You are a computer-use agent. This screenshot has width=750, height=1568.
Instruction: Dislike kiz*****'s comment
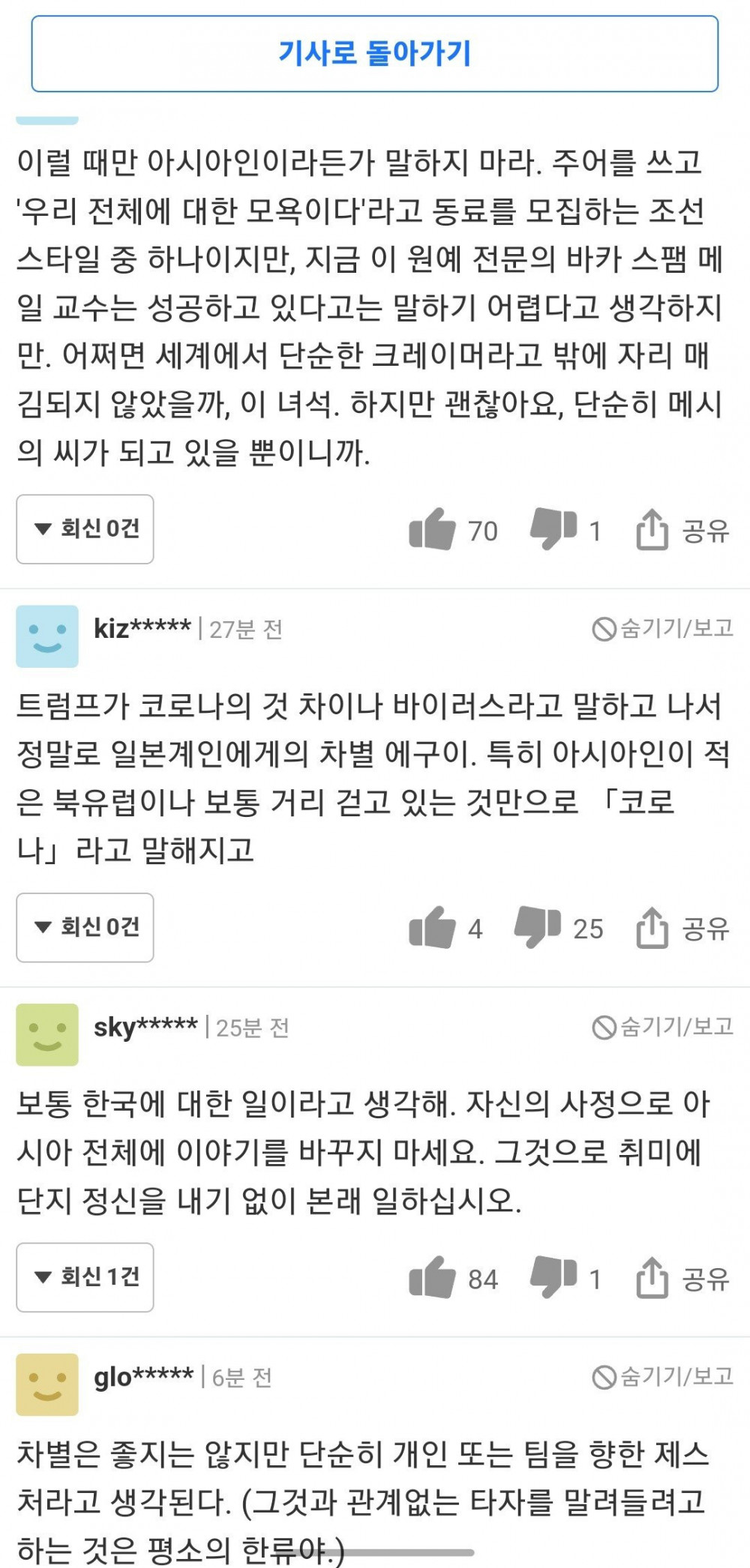(x=537, y=926)
